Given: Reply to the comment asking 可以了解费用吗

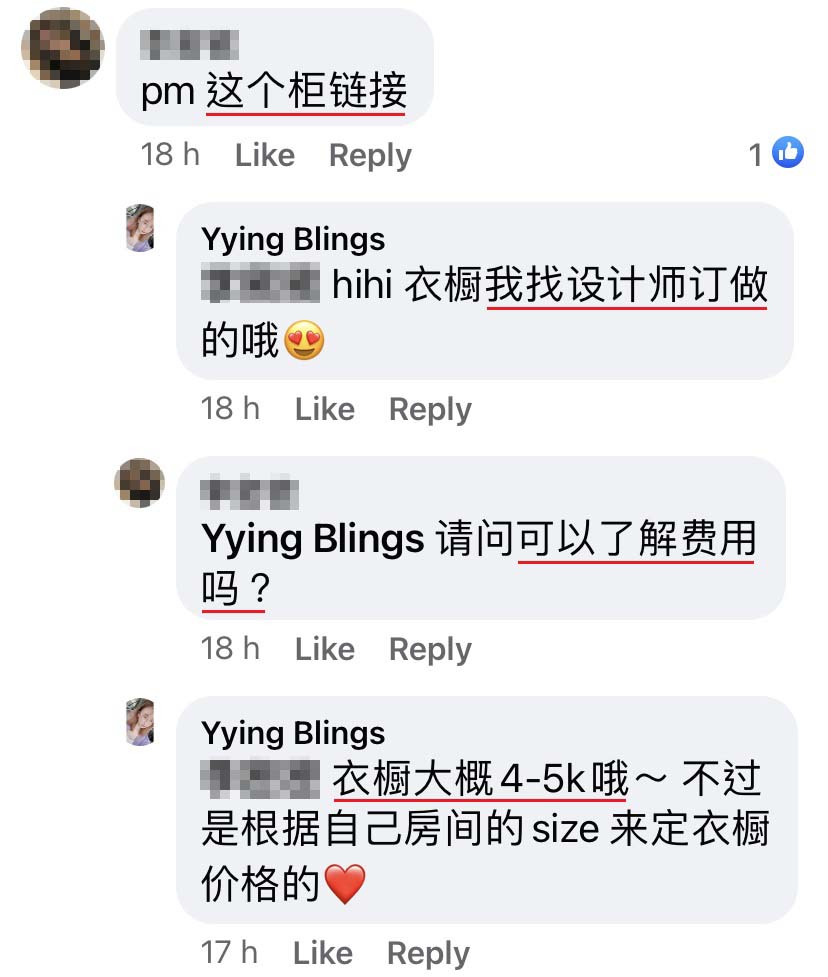Looking at the screenshot, I should pyautogui.click(x=430, y=649).
